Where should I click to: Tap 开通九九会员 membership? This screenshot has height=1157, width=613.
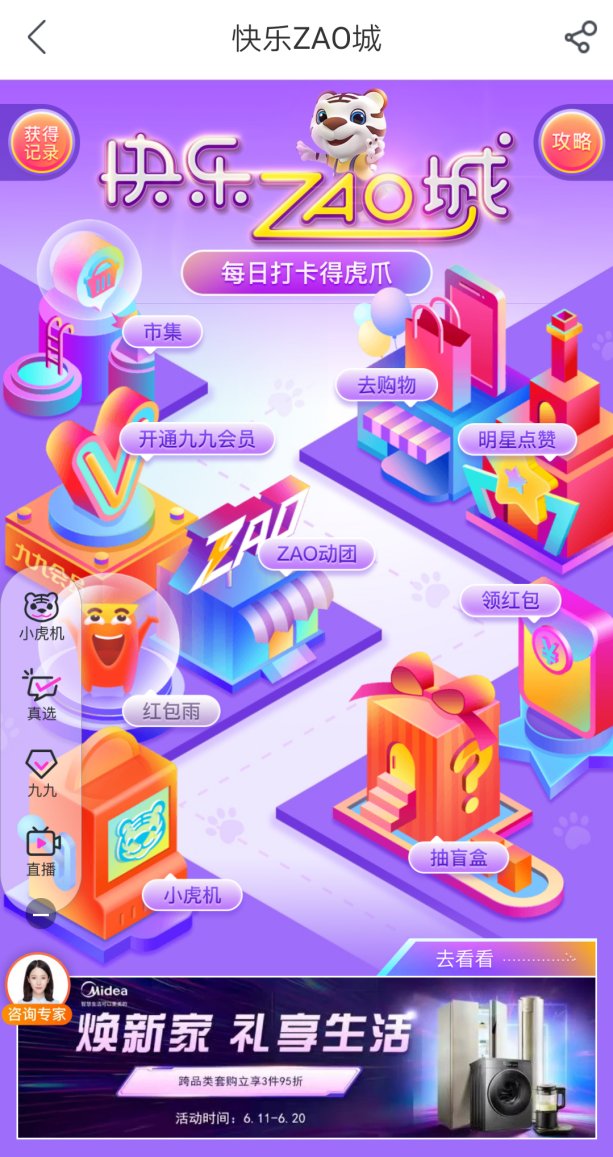point(197,440)
